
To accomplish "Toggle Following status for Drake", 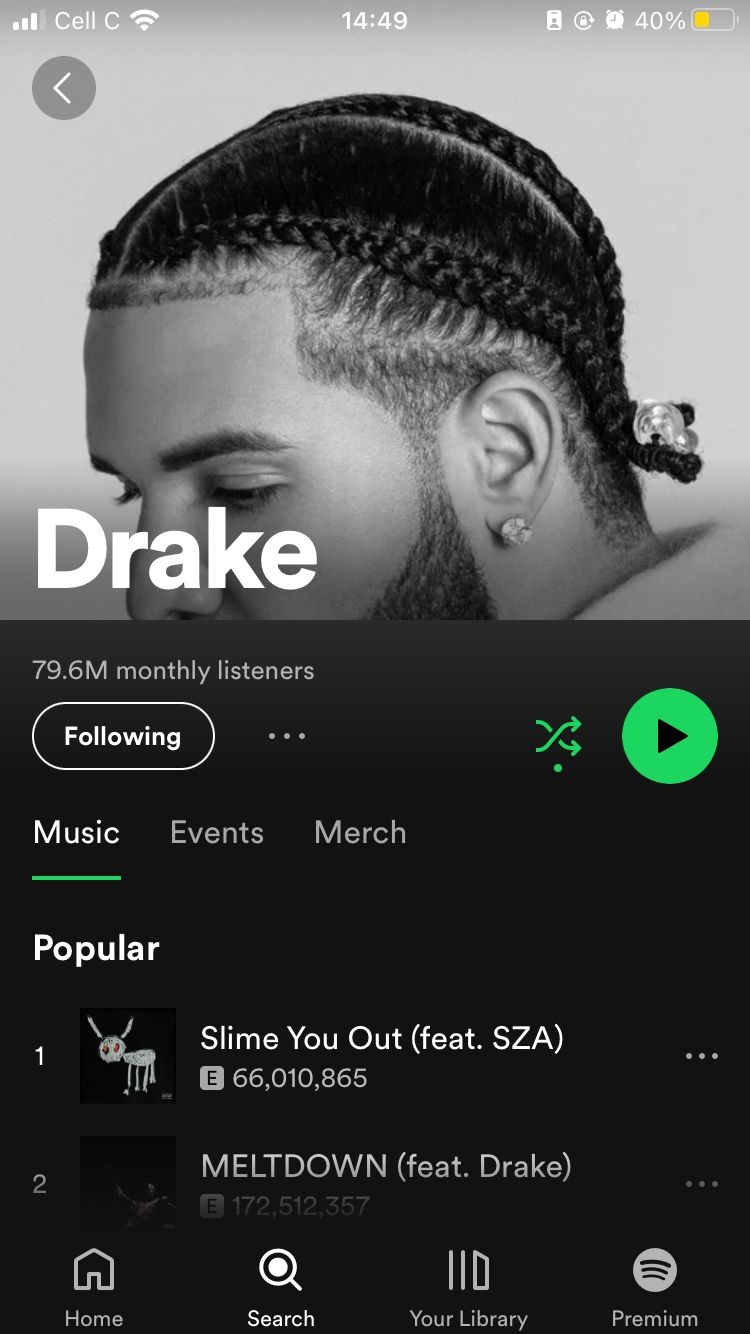I will (123, 736).
